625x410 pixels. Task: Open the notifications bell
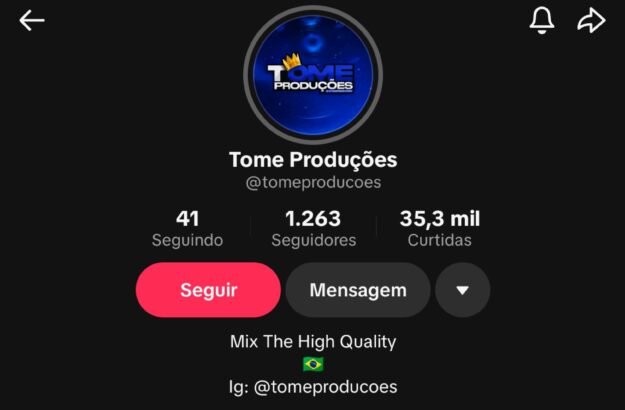[x=541, y=20]
